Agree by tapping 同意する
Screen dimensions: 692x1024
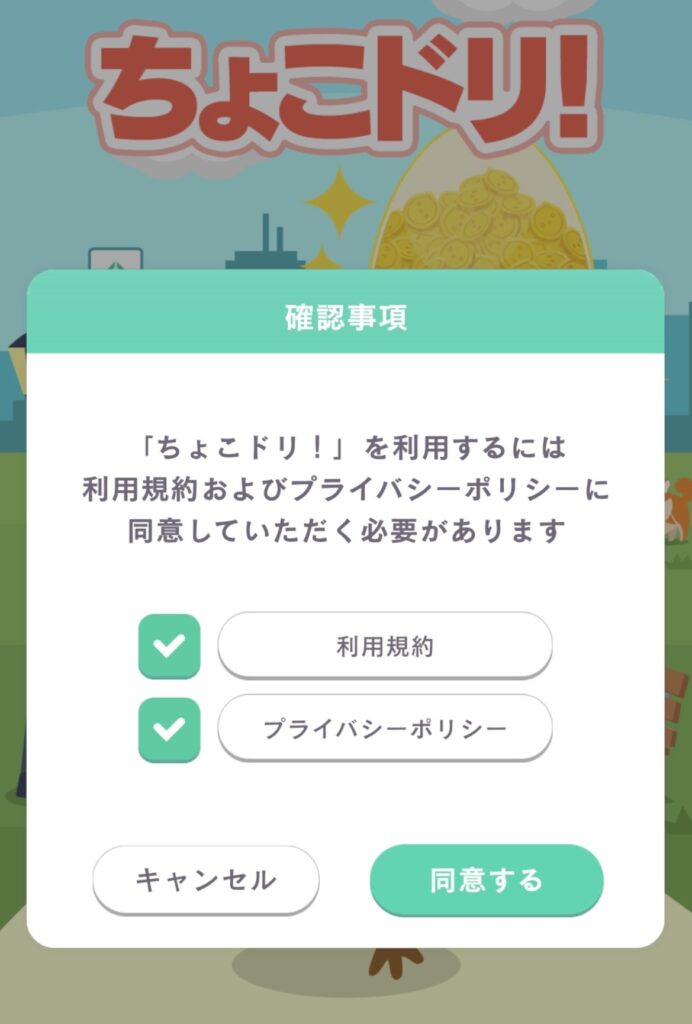click(487, 880)
